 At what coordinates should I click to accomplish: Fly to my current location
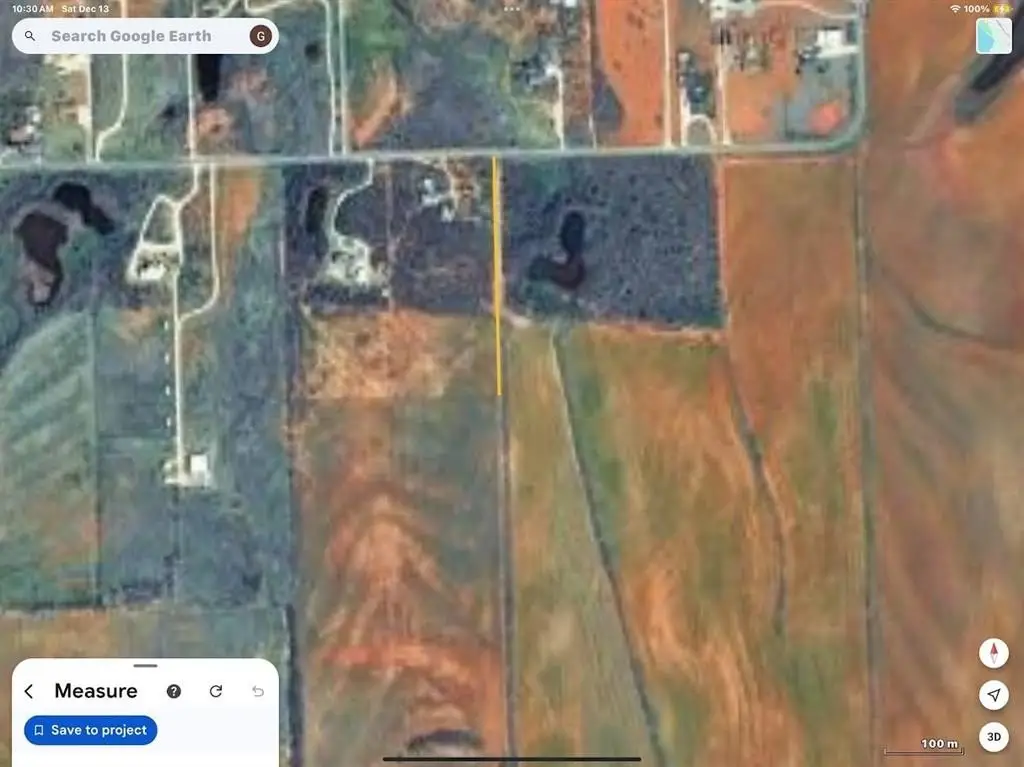pyautogui.click(x=993, y=695)
